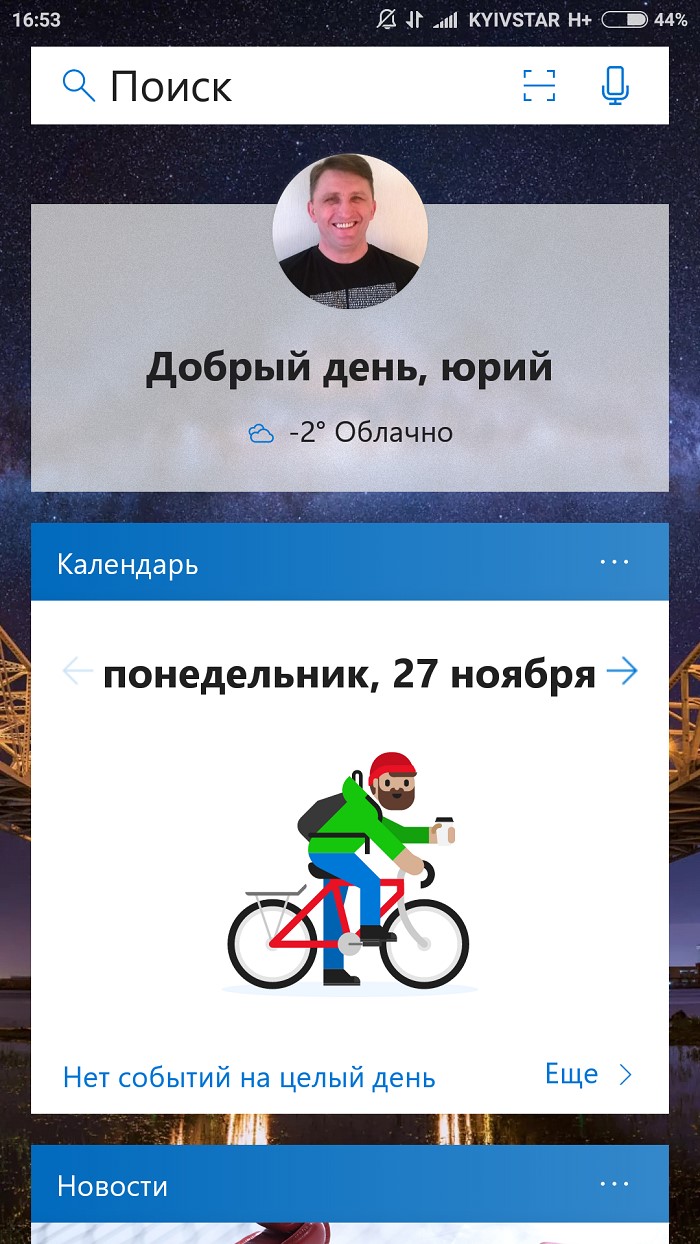The image size is (700, 1244).
Task: Open the Календарь card overflow menu
Action: click(x=615, y=562)
